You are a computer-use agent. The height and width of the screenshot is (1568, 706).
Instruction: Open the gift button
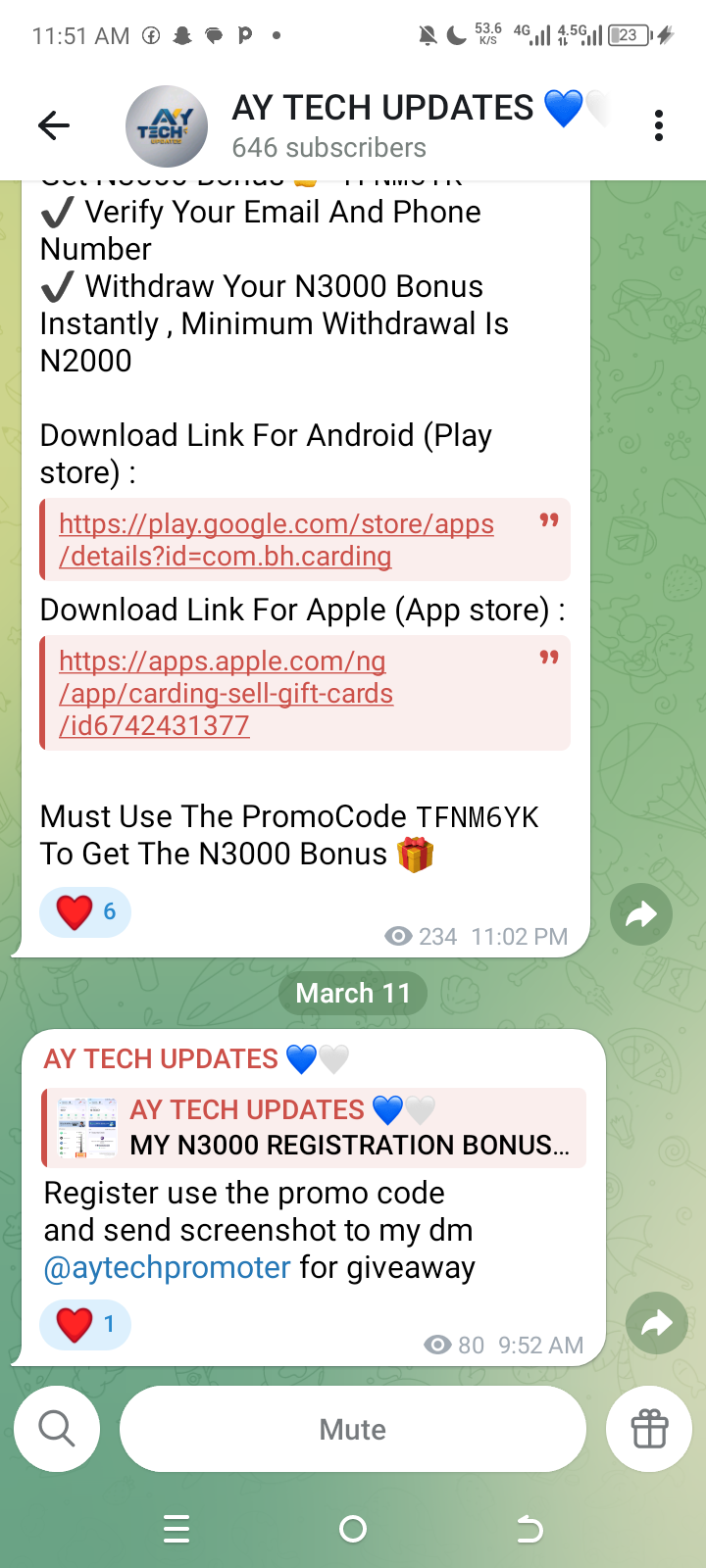point(649,1429)
